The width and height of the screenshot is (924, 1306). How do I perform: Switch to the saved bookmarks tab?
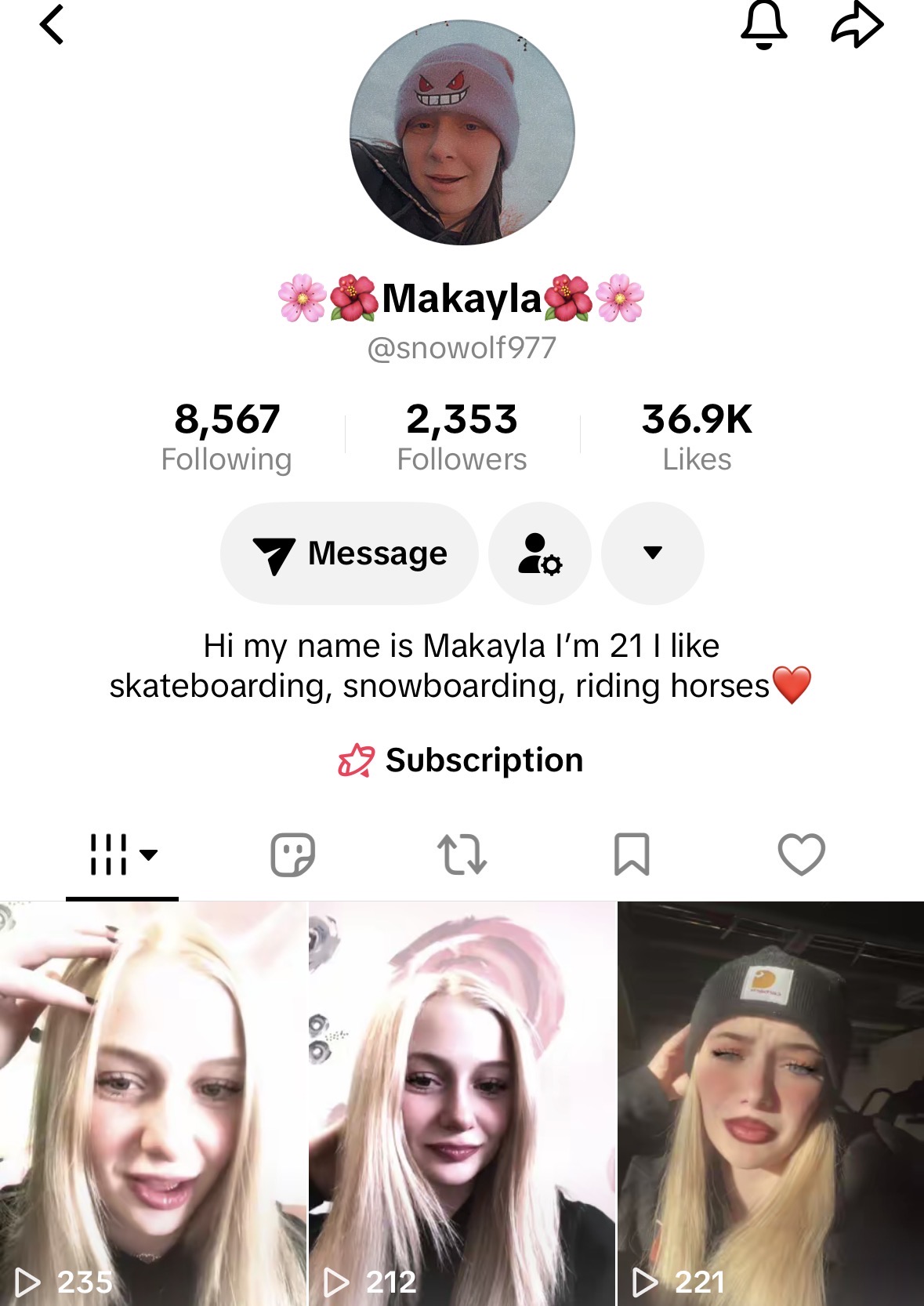[632, 854]
